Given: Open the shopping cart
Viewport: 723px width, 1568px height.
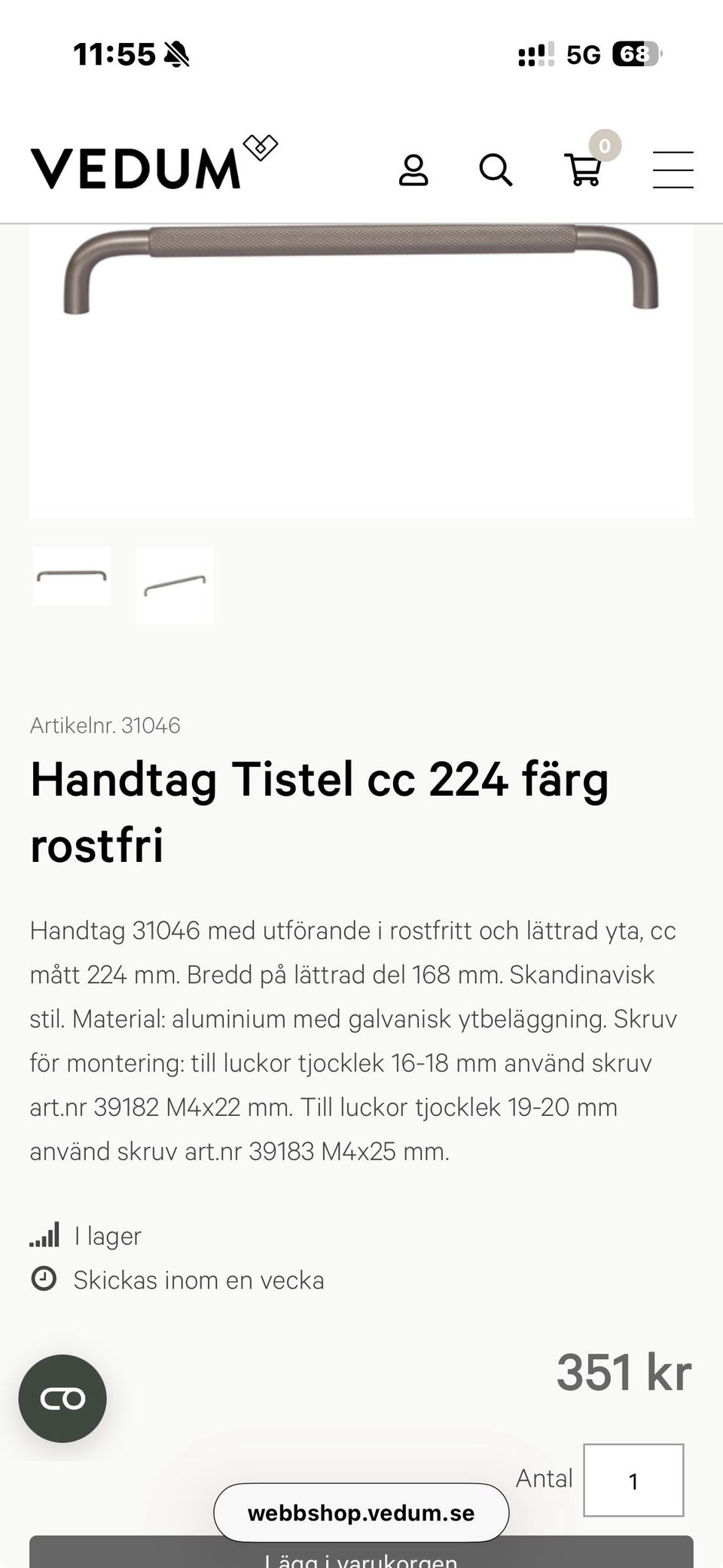Looking at the screenshot, I should 584,170.
